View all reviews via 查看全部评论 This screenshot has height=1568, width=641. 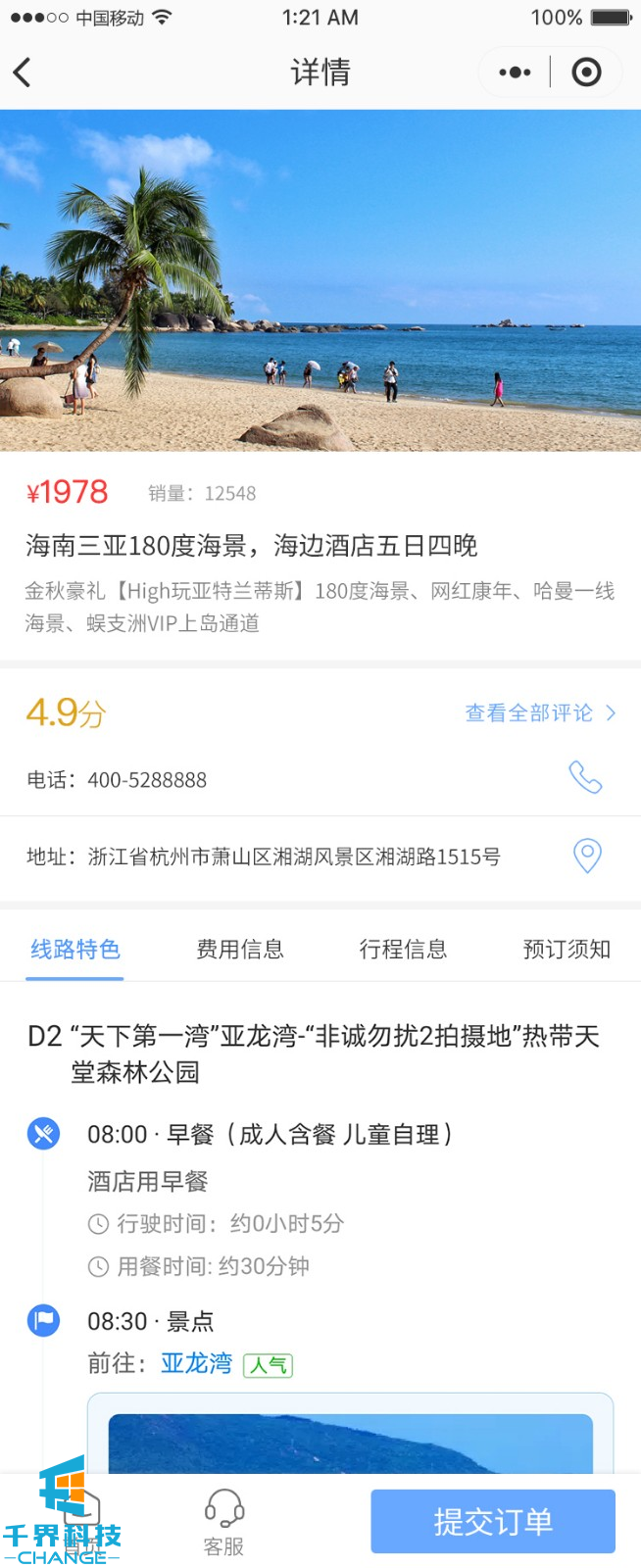tap(540, 713)
